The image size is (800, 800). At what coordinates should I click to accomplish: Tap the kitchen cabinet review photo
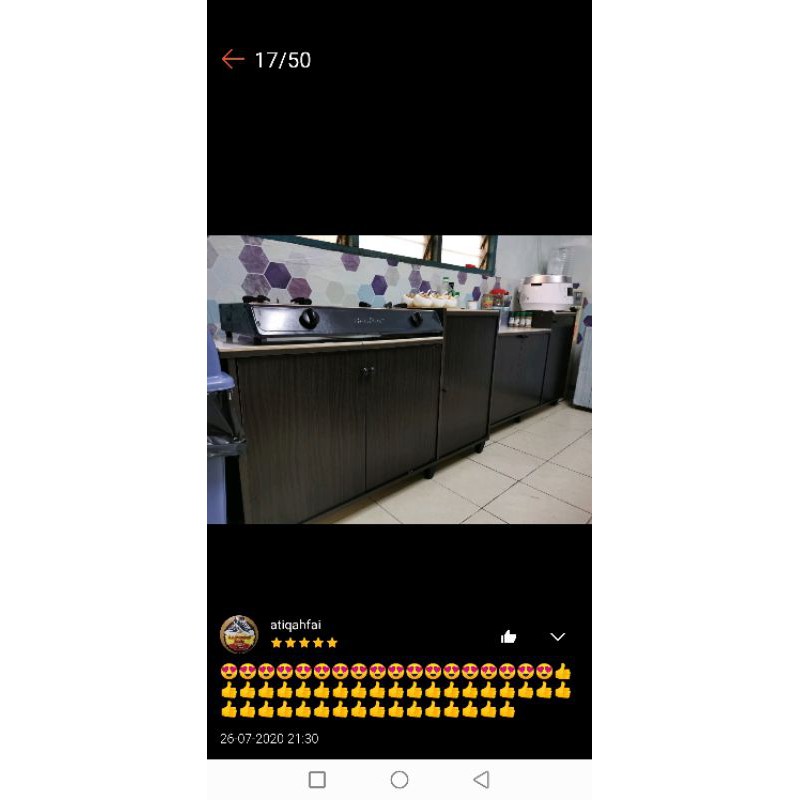point(399,379)
